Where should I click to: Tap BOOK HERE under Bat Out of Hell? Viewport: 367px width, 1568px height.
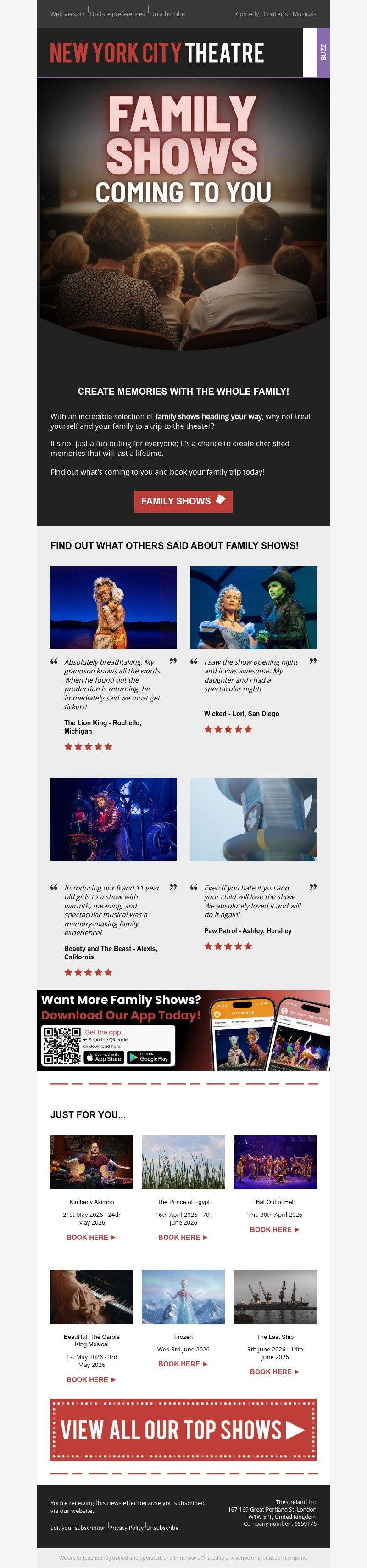point(274,1230)
